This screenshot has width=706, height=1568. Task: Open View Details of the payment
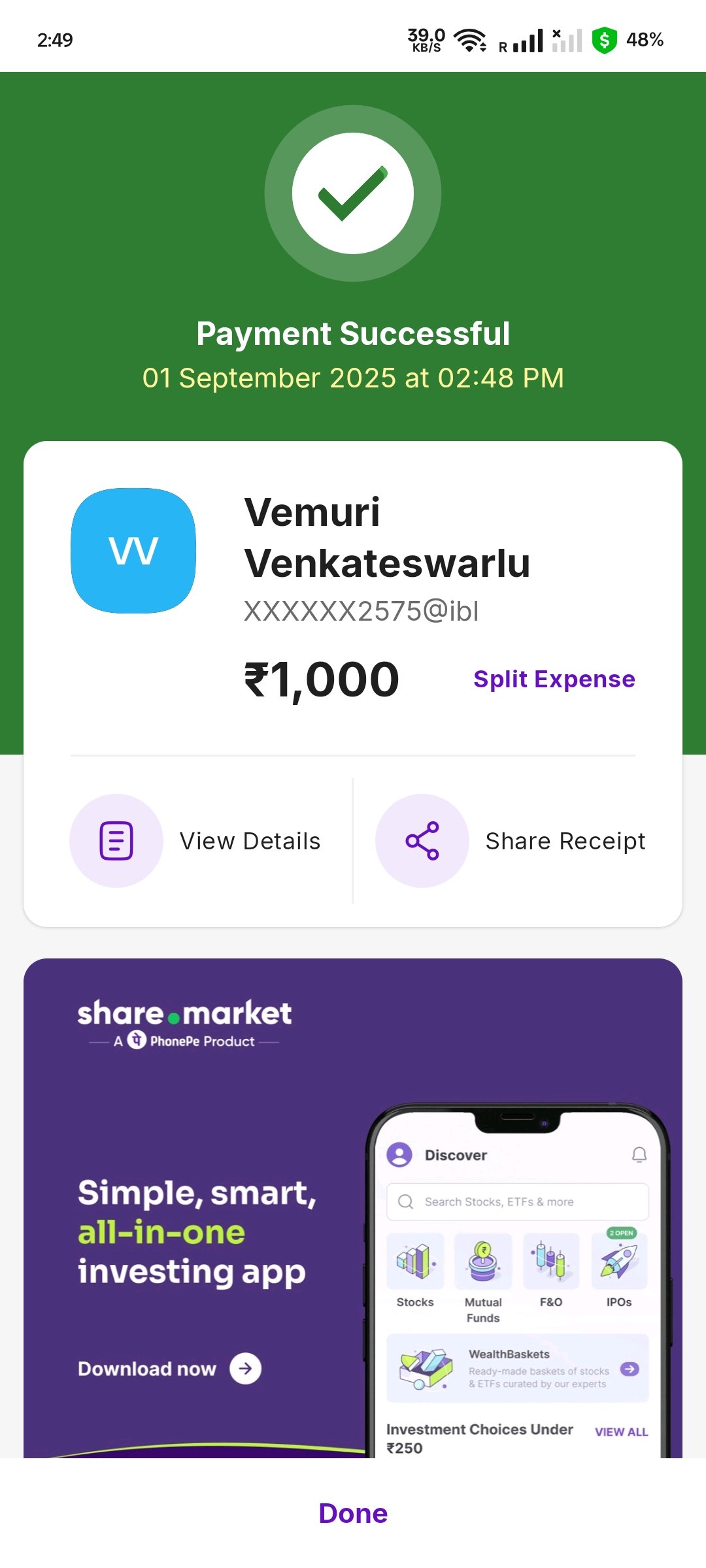[196, 841]
